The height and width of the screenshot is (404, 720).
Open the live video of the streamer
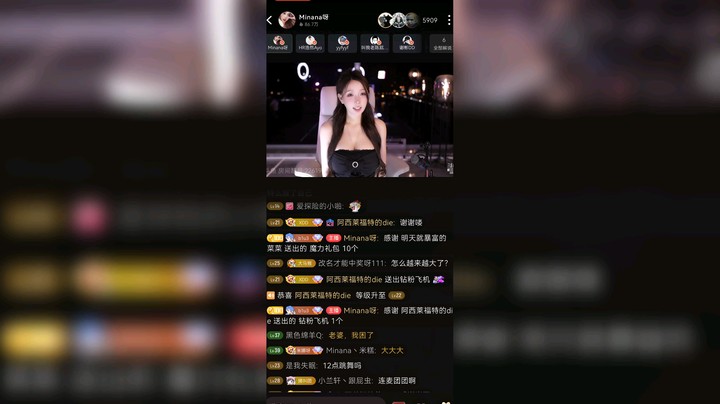359,118
